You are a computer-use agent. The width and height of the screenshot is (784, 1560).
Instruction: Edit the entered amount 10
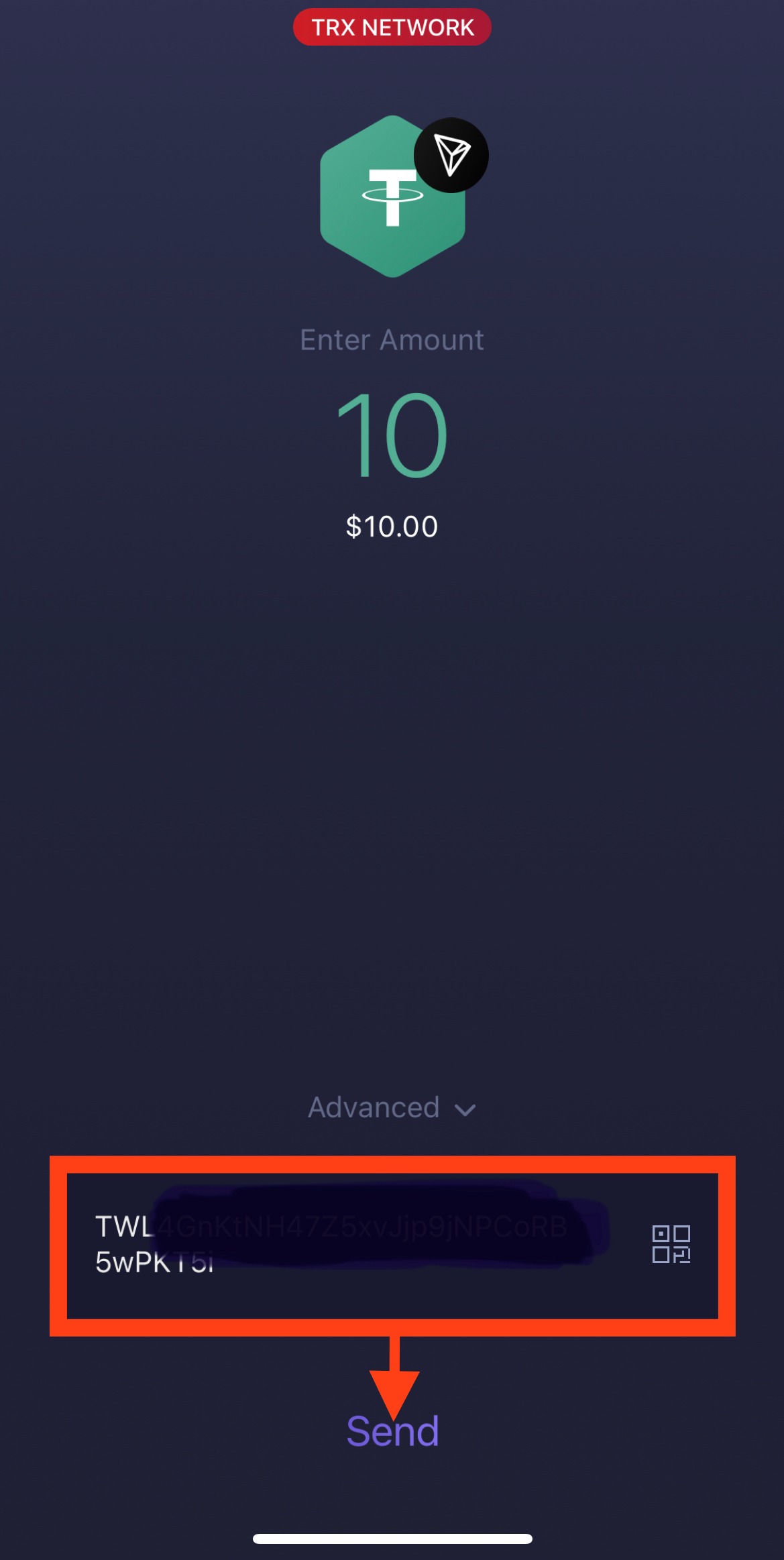pos(392,436)
